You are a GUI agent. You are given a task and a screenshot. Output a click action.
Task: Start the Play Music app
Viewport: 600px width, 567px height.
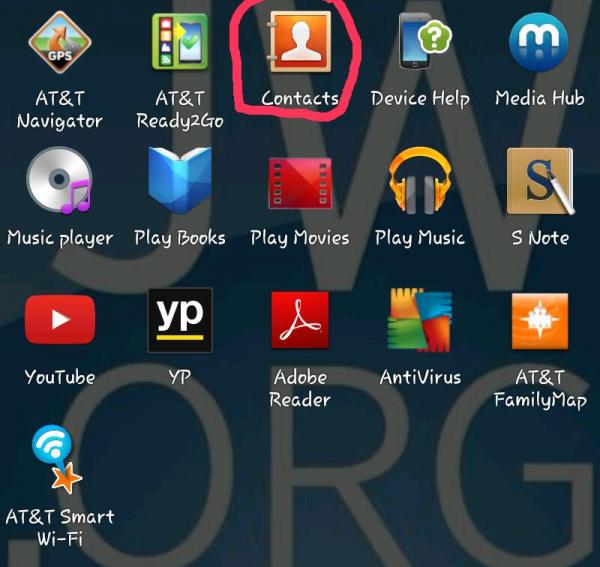pos(420,182)
